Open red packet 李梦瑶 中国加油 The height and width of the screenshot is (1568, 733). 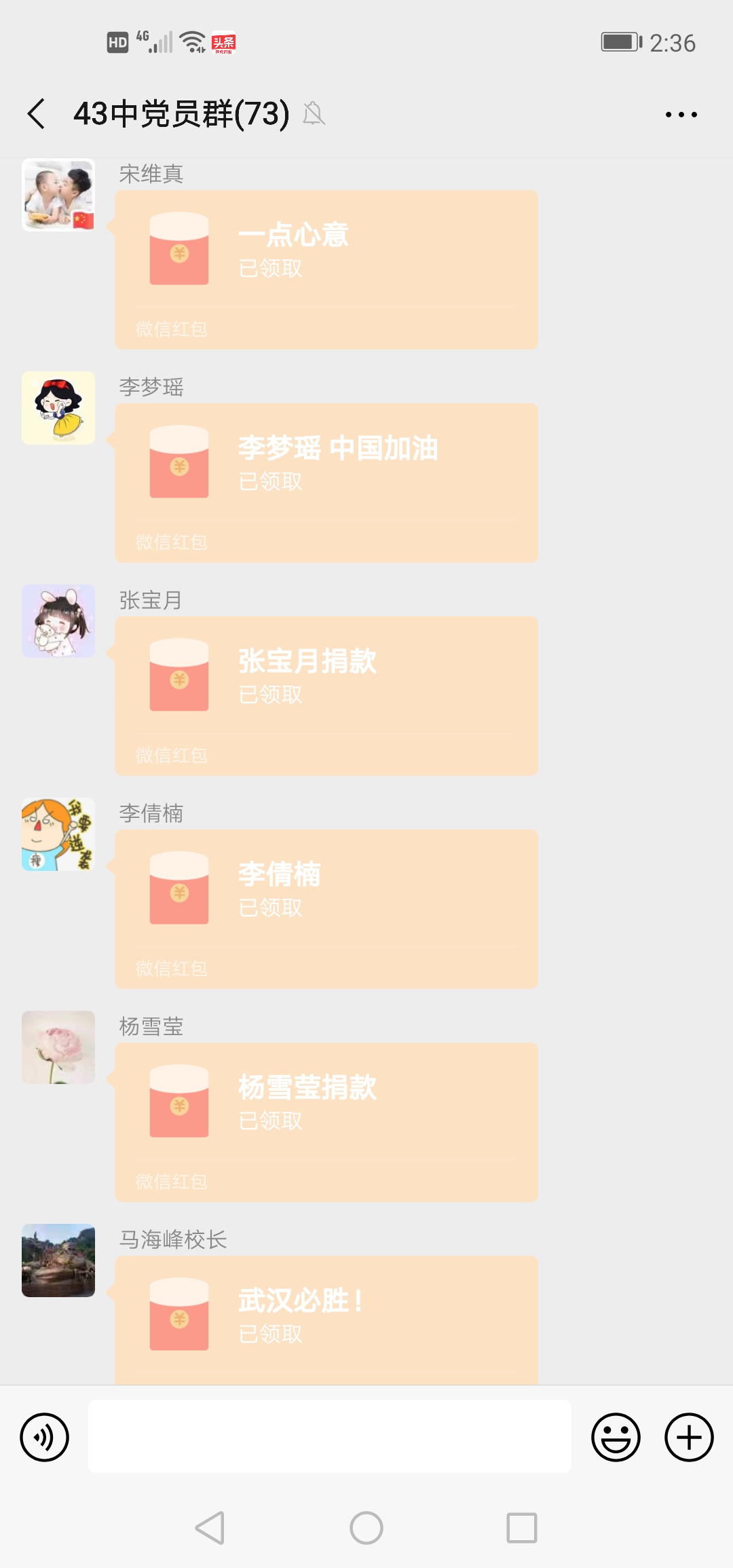(x=326, y=483)
